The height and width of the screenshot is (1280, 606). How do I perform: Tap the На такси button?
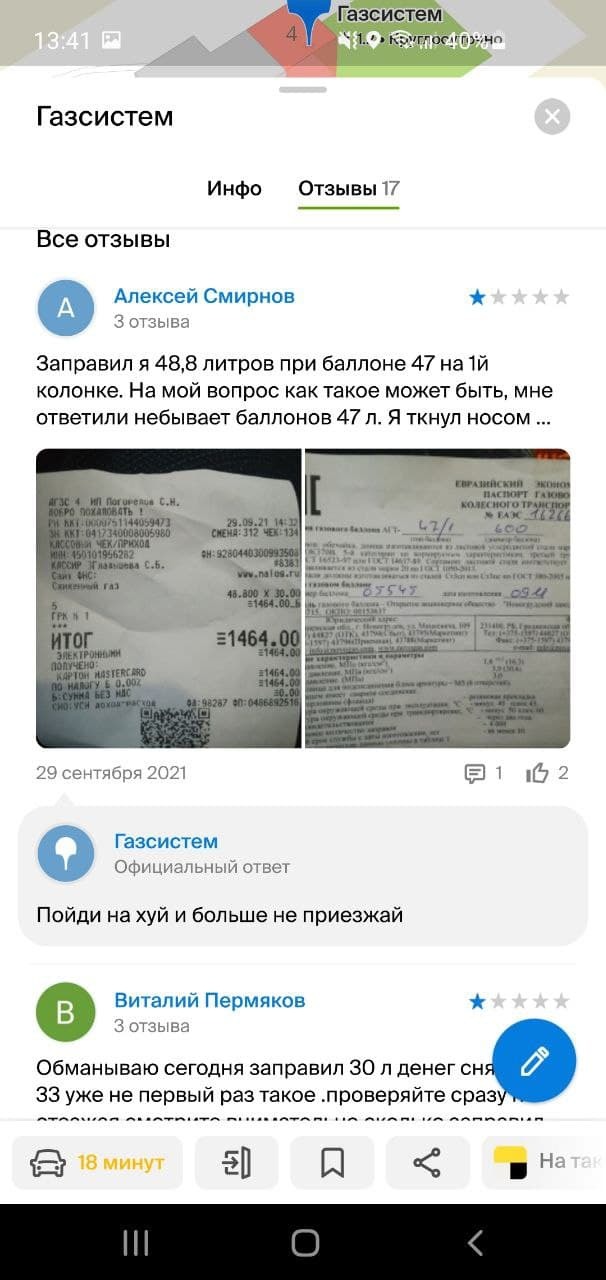pyautogui.click(x=545, y=1162)
